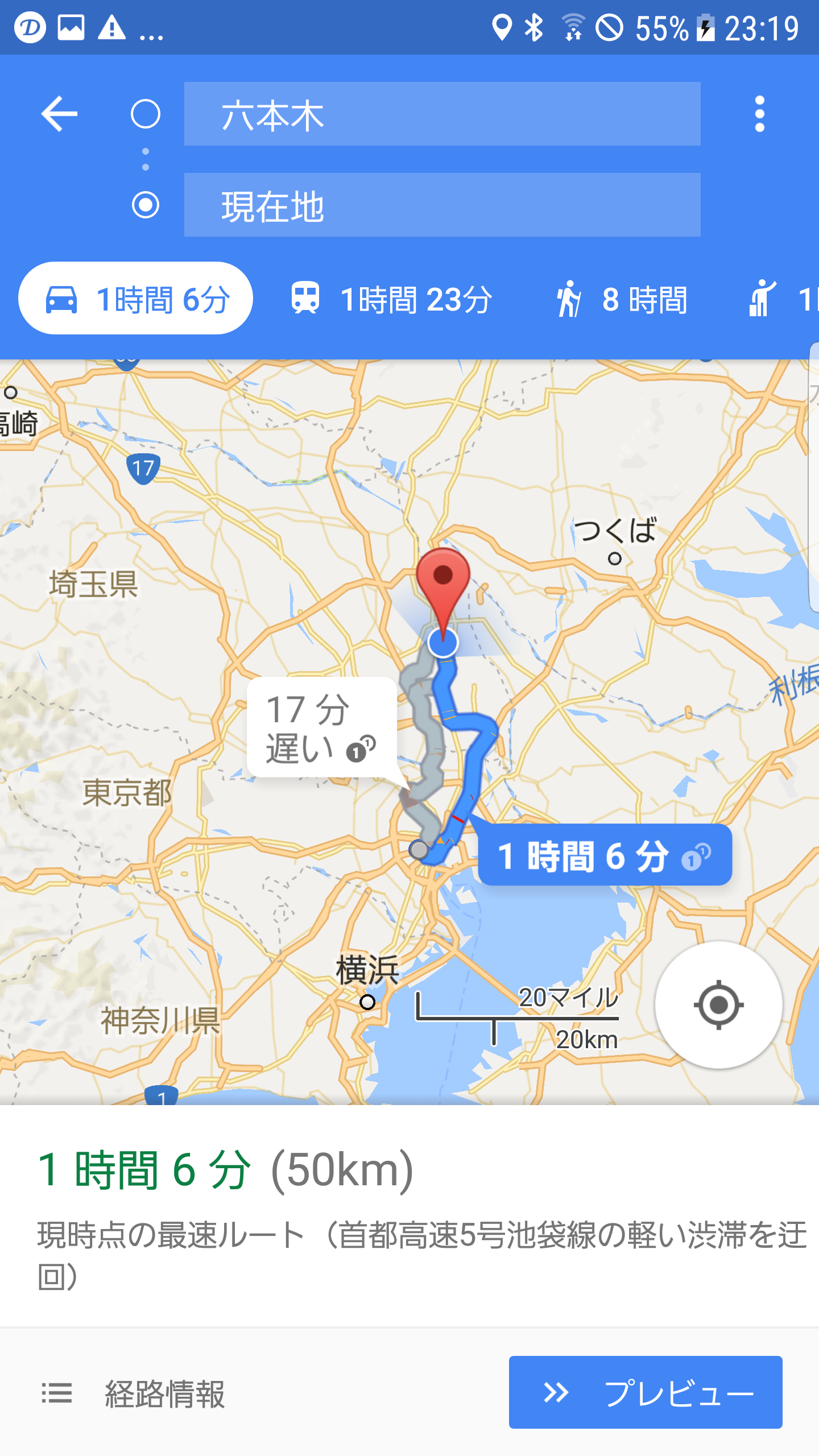Edit the starting point 六本木 field
This screenshot has height=1456, width=819.
442,114
